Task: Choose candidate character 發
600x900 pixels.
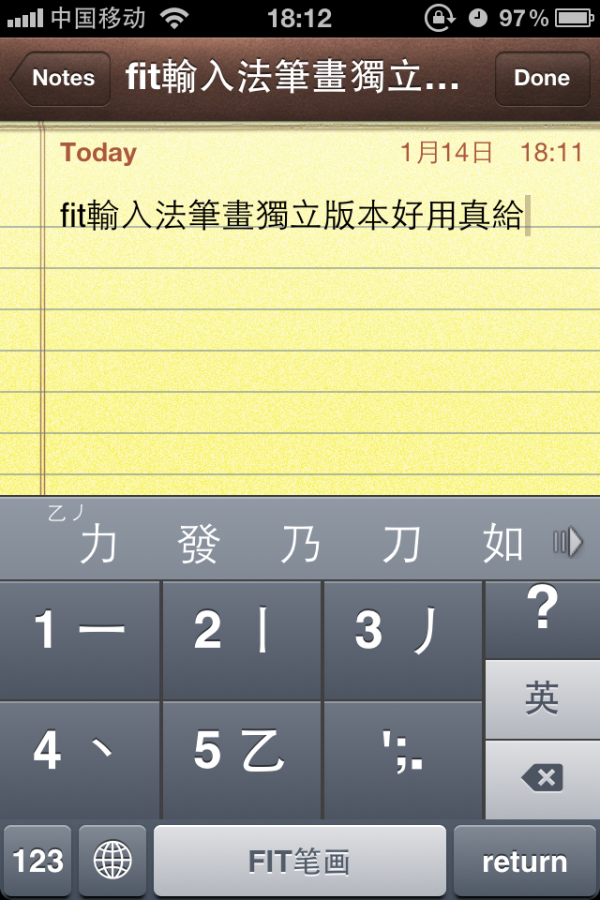Action: click(x=198, y=545)
